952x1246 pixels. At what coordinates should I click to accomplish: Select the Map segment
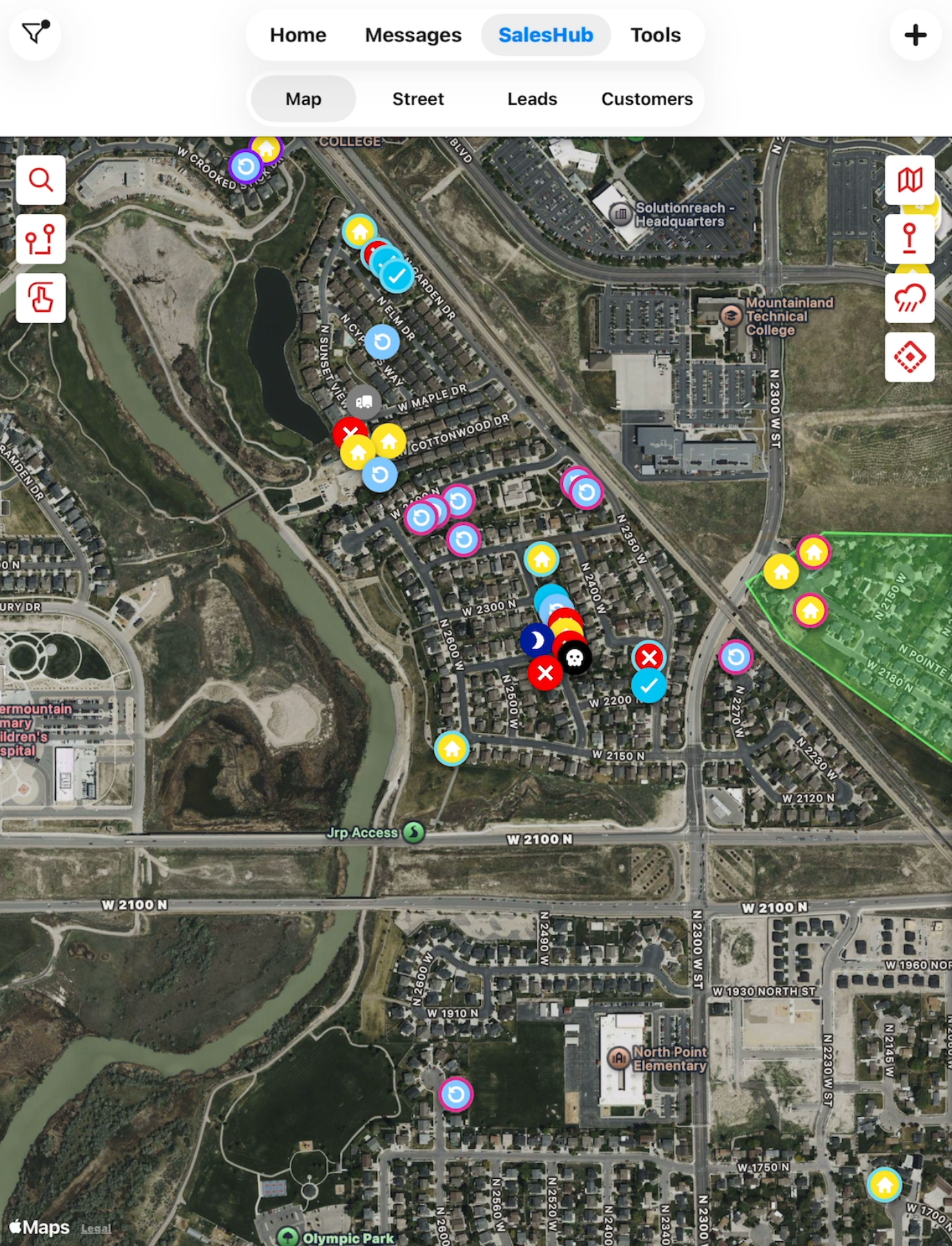303,99
